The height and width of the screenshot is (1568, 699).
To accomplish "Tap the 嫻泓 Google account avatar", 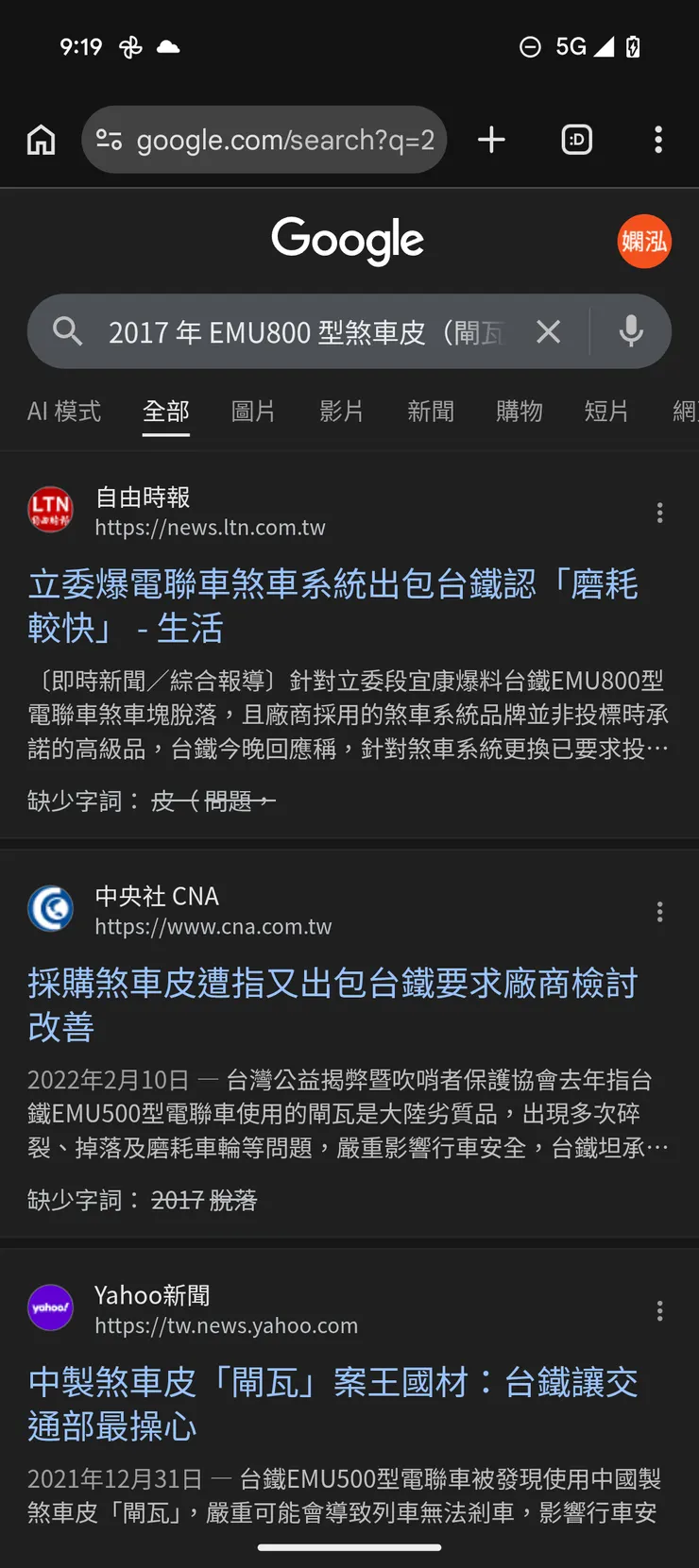I will (643, 242).
